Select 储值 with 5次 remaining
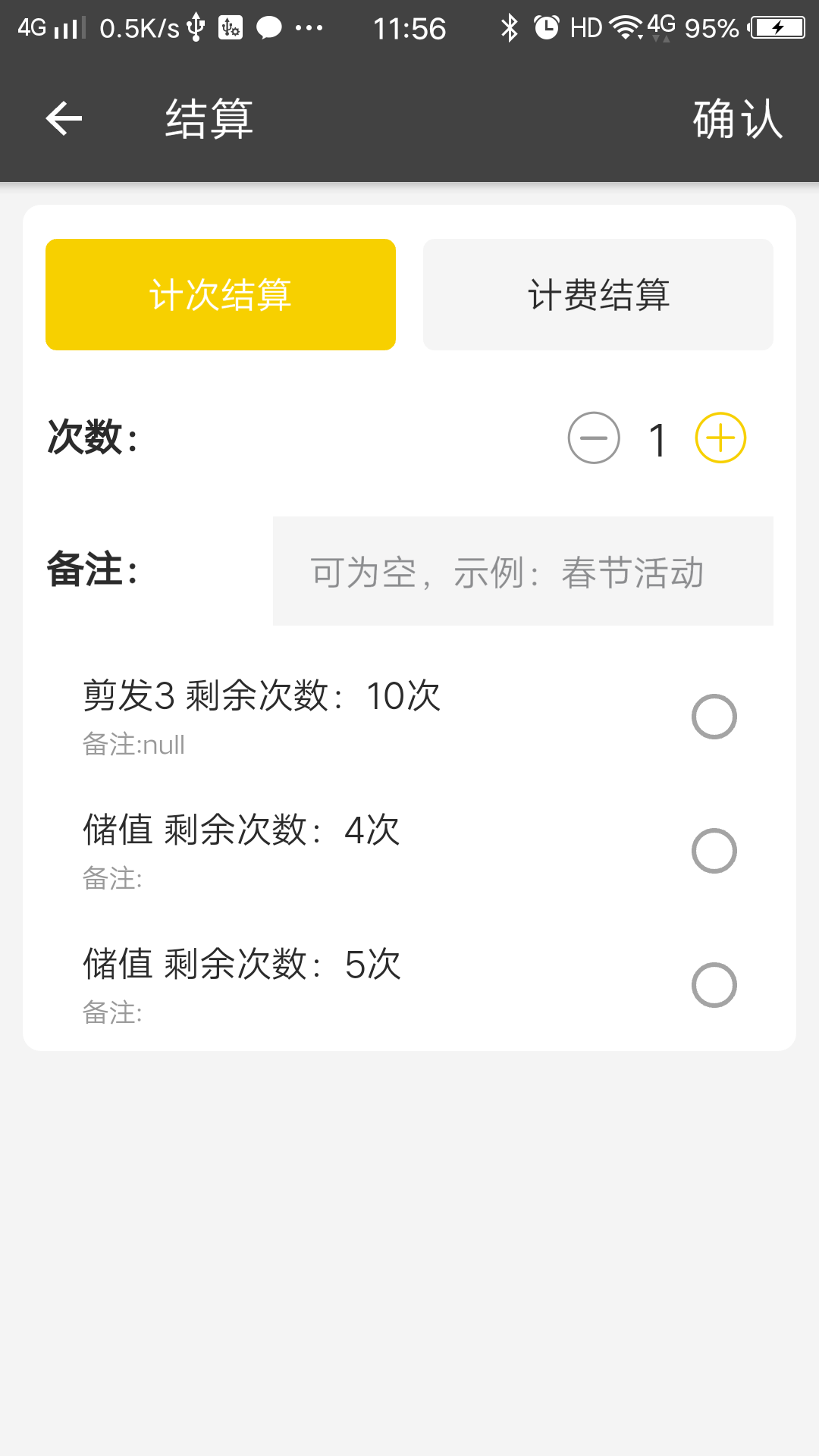 [714, 984]
